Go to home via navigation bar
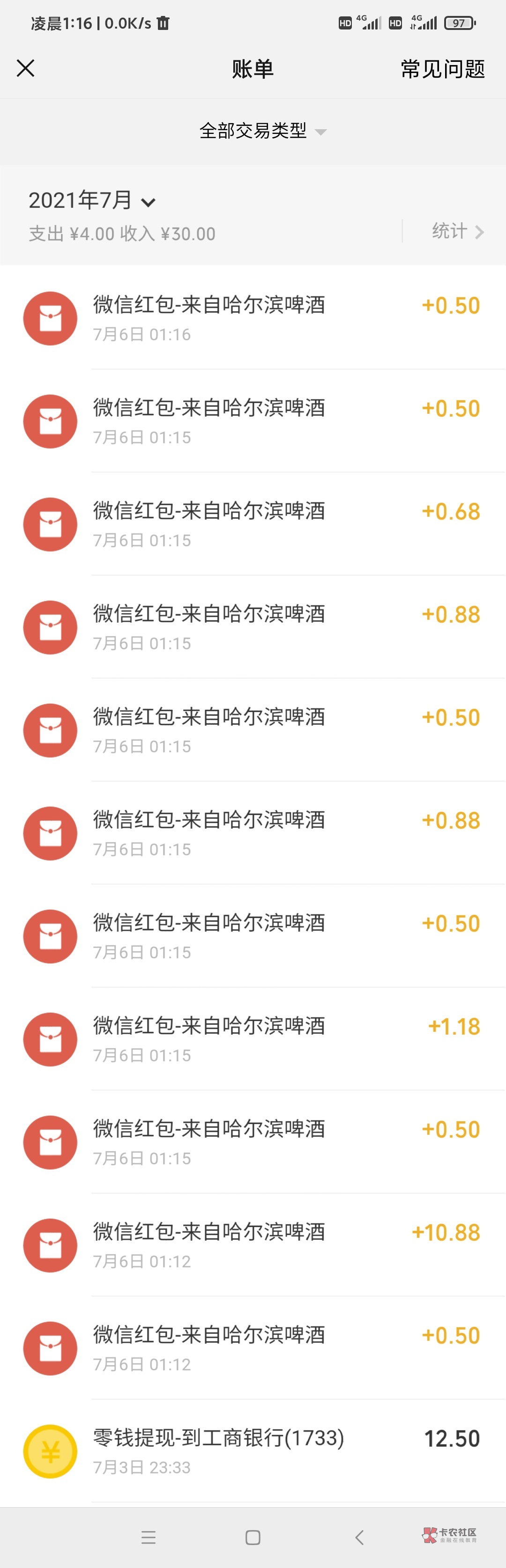 click(x=253, y=1537)
